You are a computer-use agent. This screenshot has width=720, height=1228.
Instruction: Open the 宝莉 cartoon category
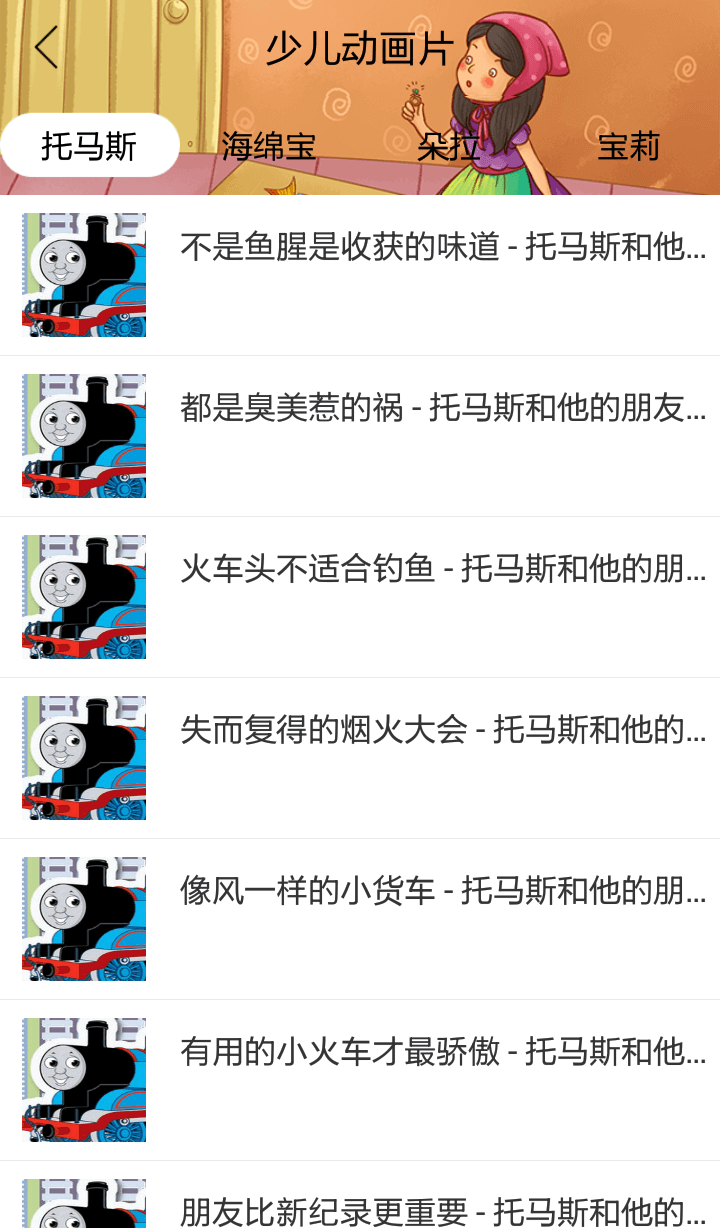(x=627, y=145)
